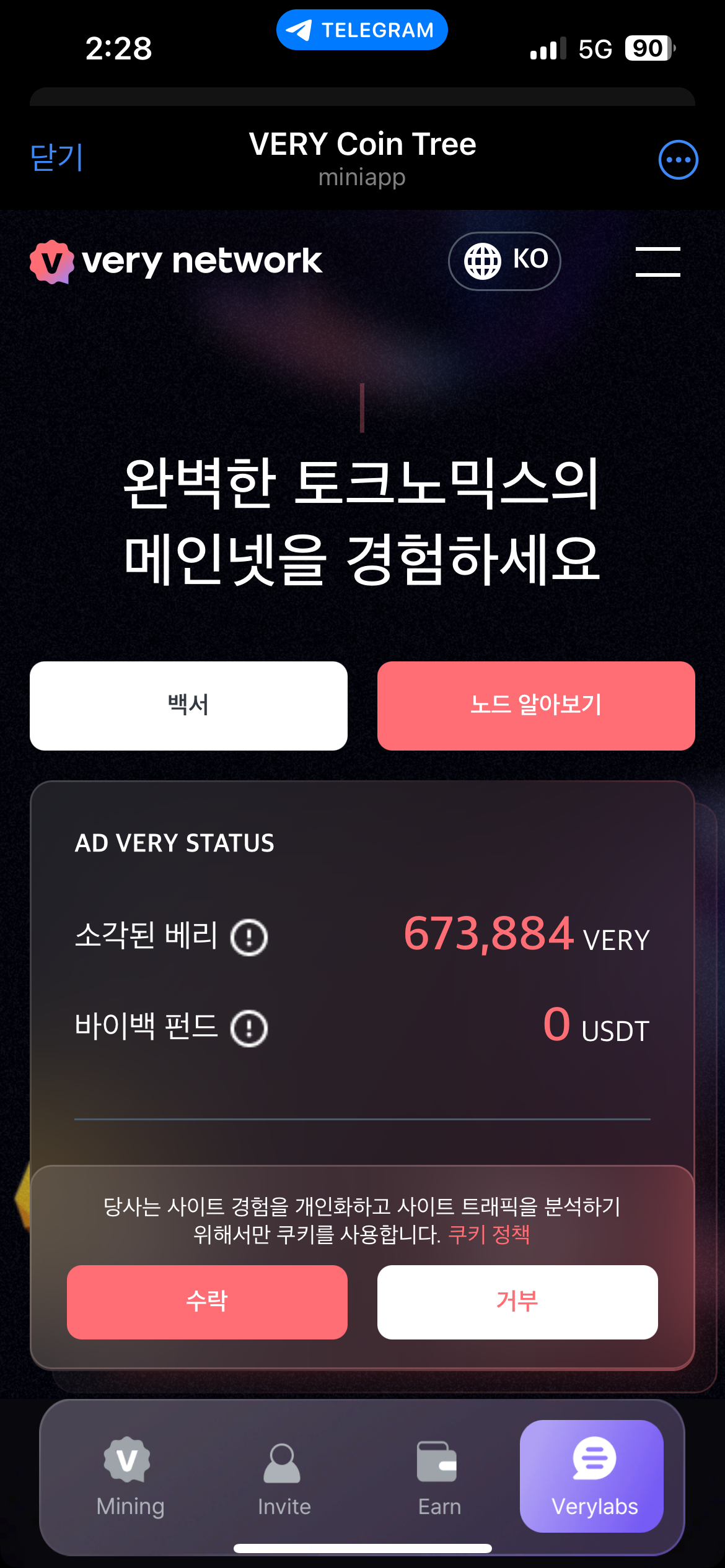
Task: Open the KO language selector
Action: tap(504, 261)
